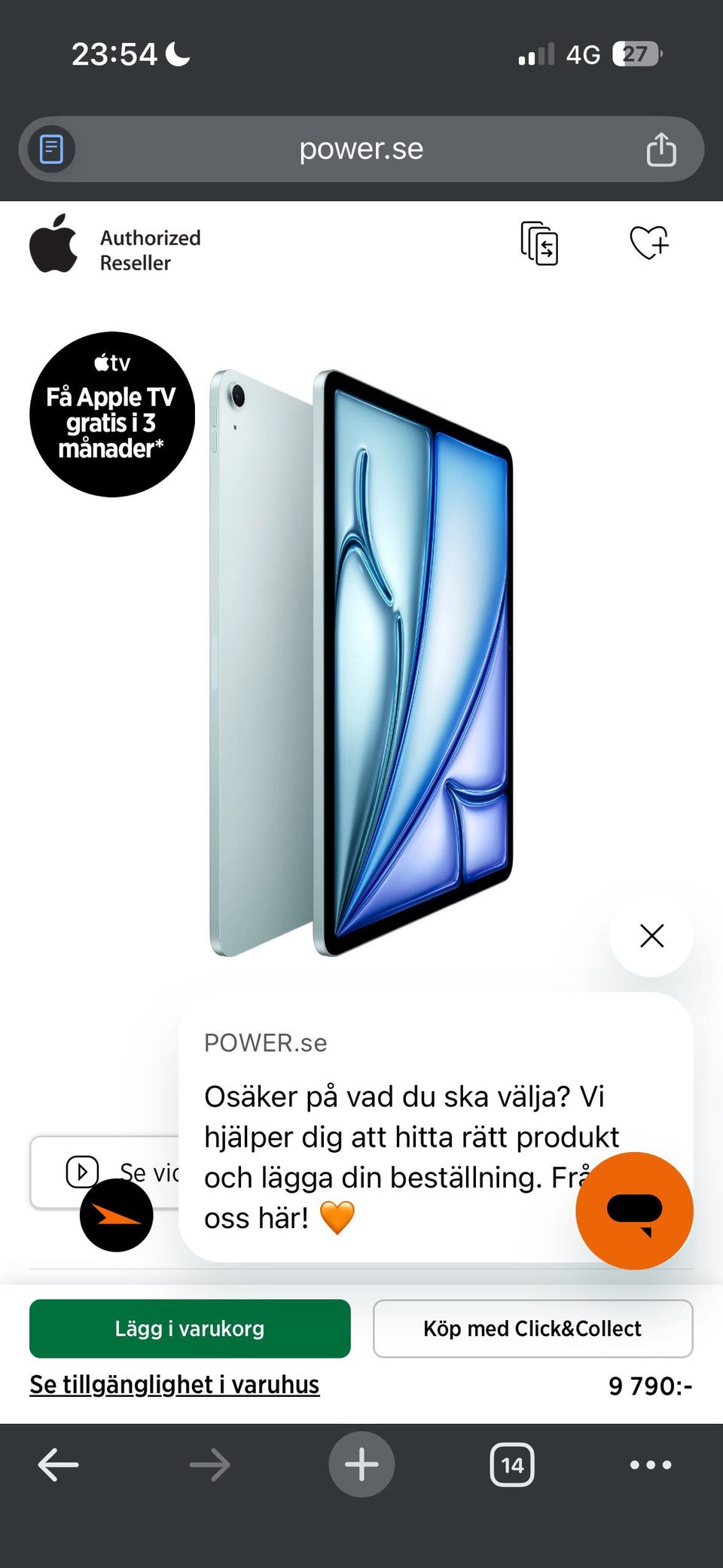Dismiss the POWER.se chat popup
Screen dimensions: 723x1568
pyautogui.click(x=651, y=935)
